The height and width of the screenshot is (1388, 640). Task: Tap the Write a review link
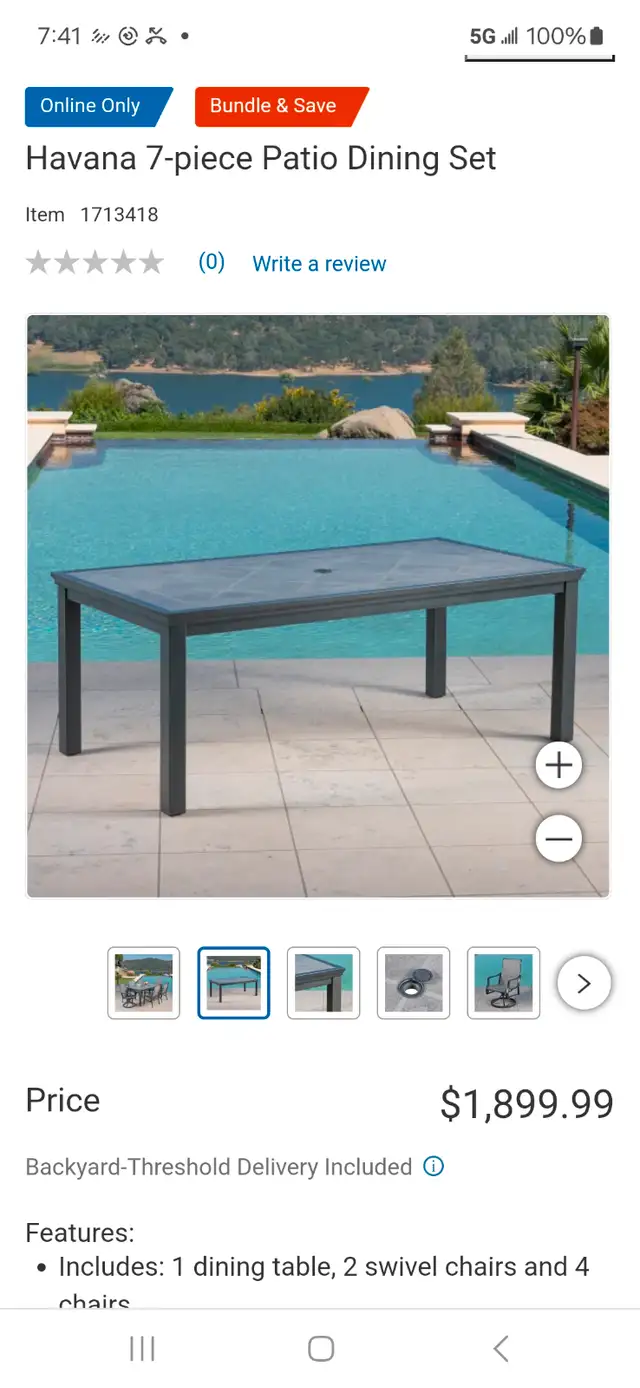[319, 264]
